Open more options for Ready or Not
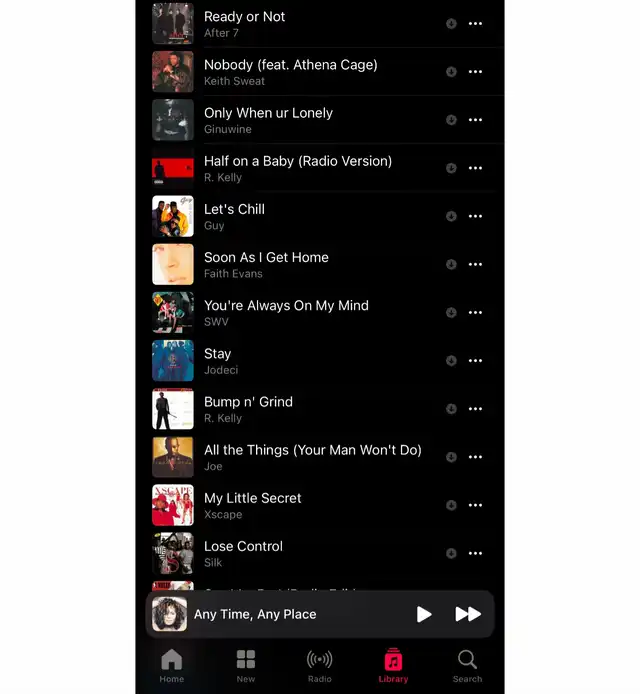The width and height of the screenshot is (640, 694). pos(475,23)
